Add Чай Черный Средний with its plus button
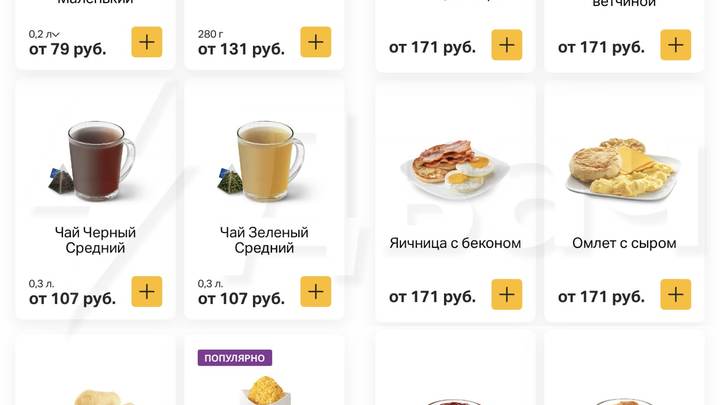The height and width of the screenshot is (405, 720). [147, 292]
